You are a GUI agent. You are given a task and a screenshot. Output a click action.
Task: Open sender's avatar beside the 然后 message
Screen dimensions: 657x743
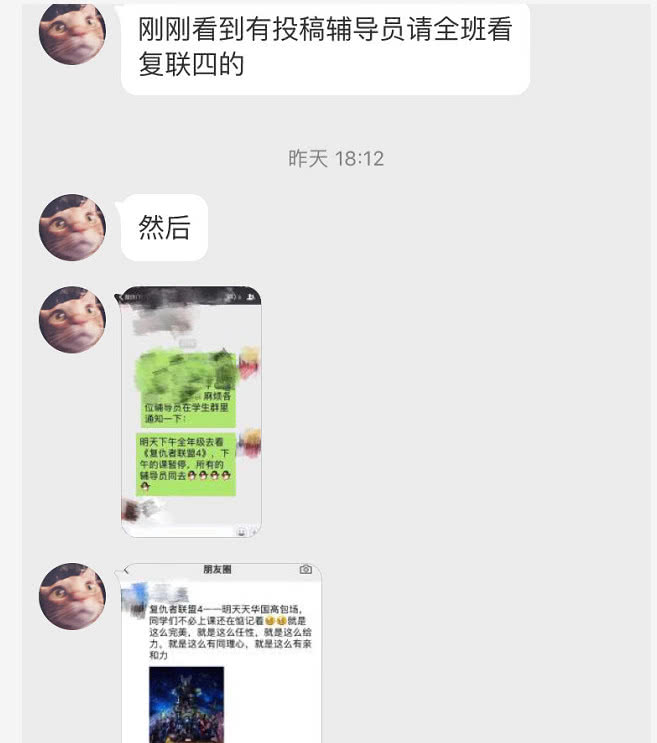click(72, 228)
